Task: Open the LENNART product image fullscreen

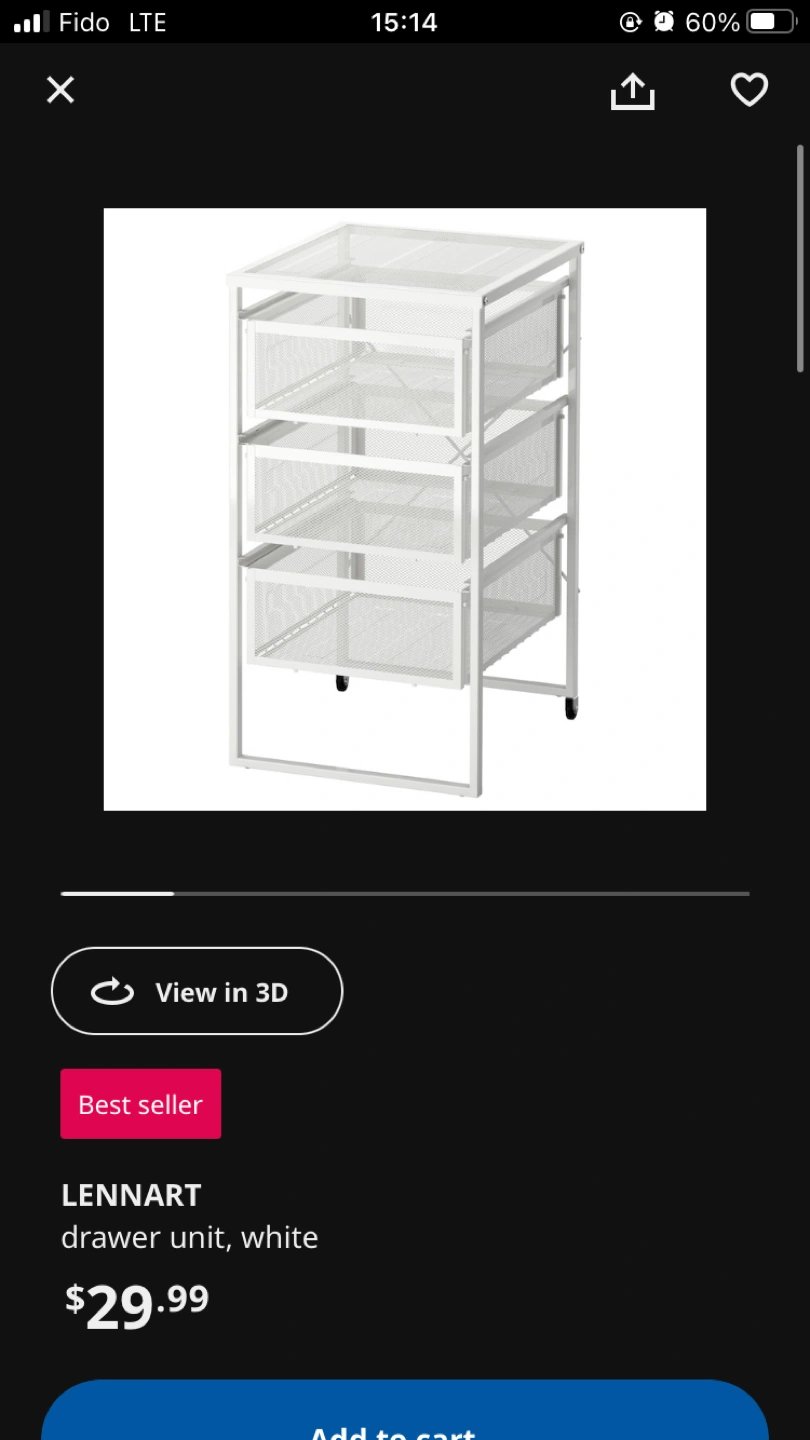Action: point(405,509)
